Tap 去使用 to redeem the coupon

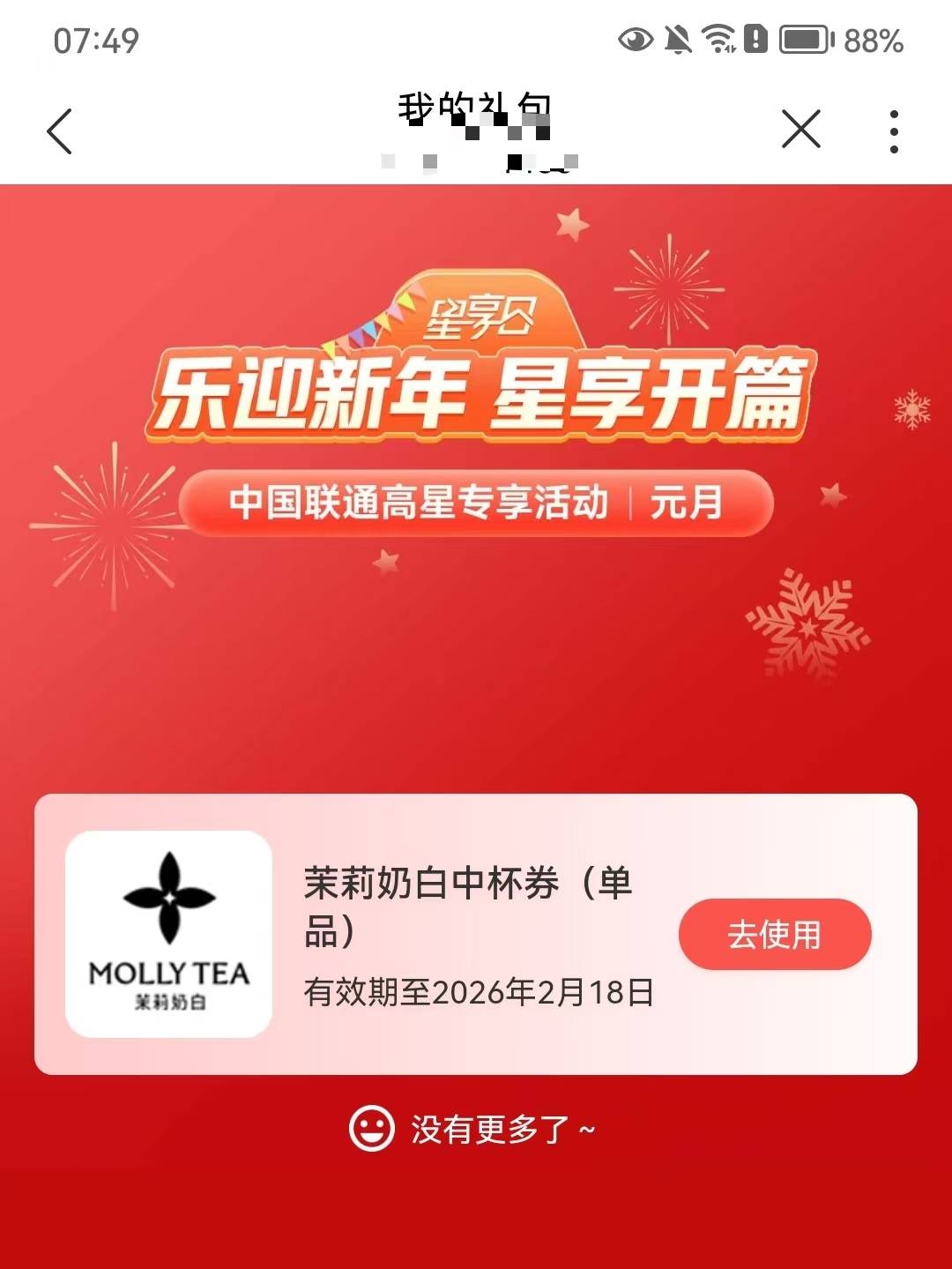click(774, 934)
